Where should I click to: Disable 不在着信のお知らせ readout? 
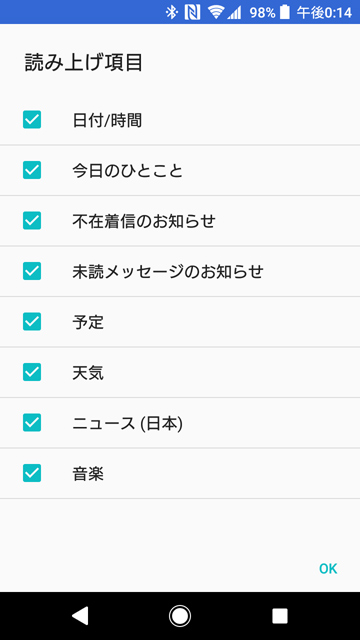coord(32,221)
